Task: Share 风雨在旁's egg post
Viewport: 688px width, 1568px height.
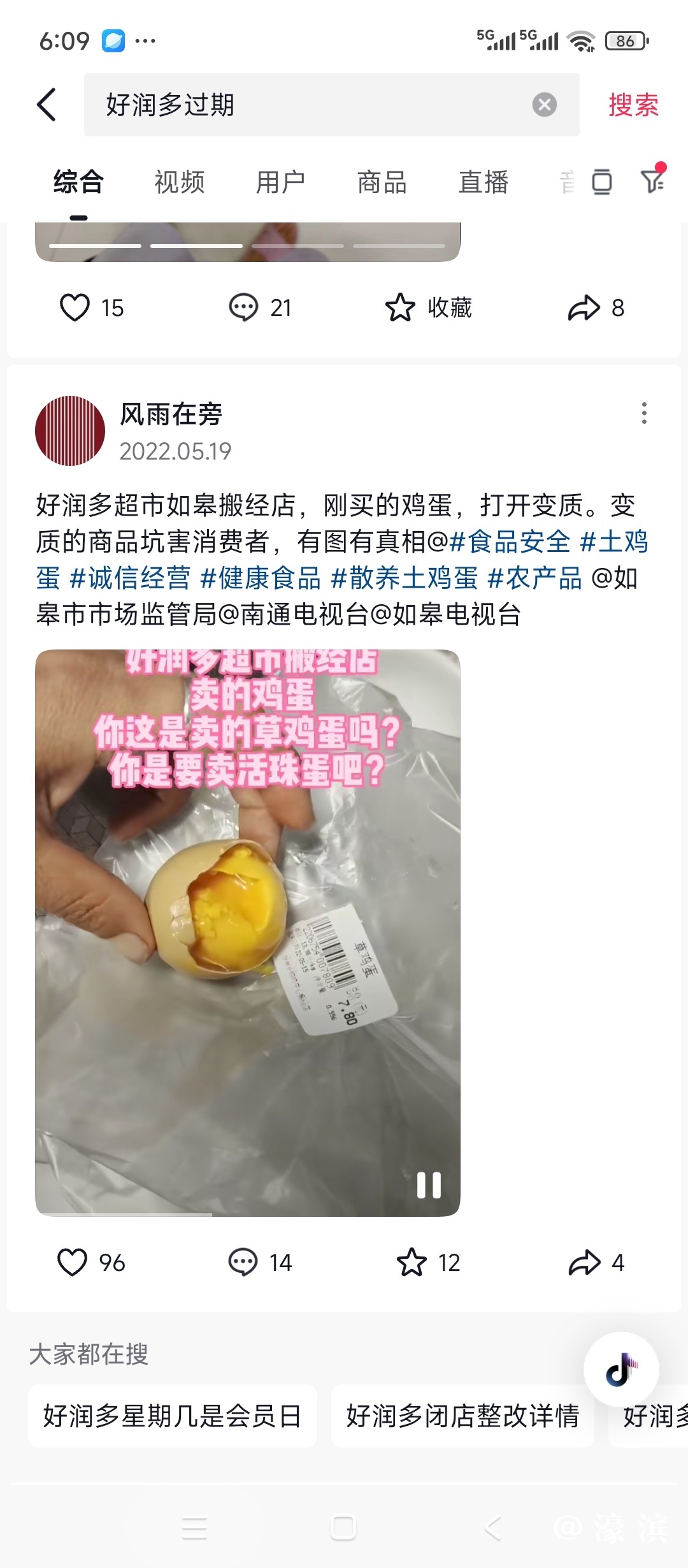Action: click(584, 1262)
